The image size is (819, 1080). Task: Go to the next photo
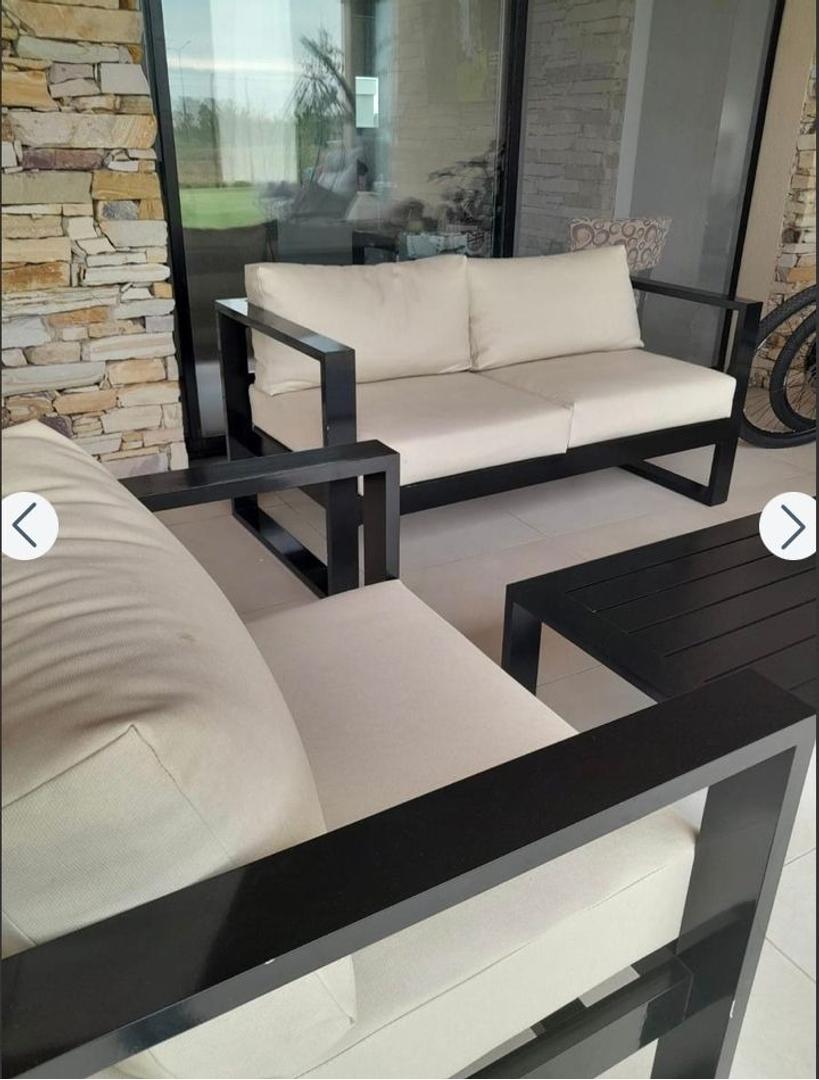click(790, 526)
